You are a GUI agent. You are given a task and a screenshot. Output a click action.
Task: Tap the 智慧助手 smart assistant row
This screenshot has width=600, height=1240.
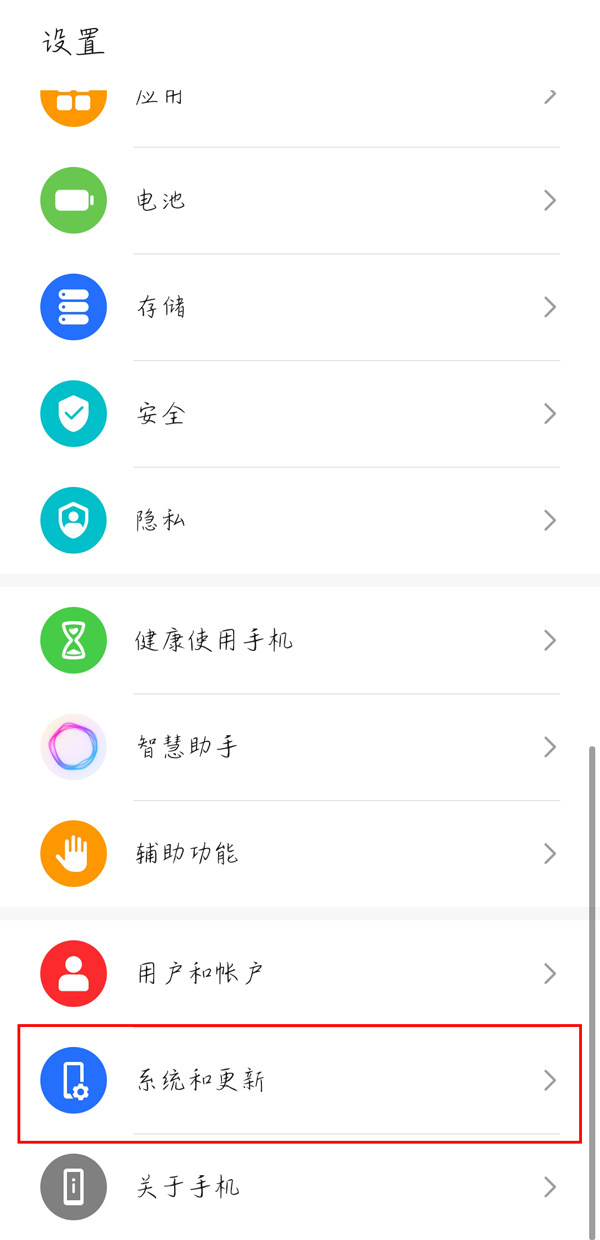click(300, 747)
